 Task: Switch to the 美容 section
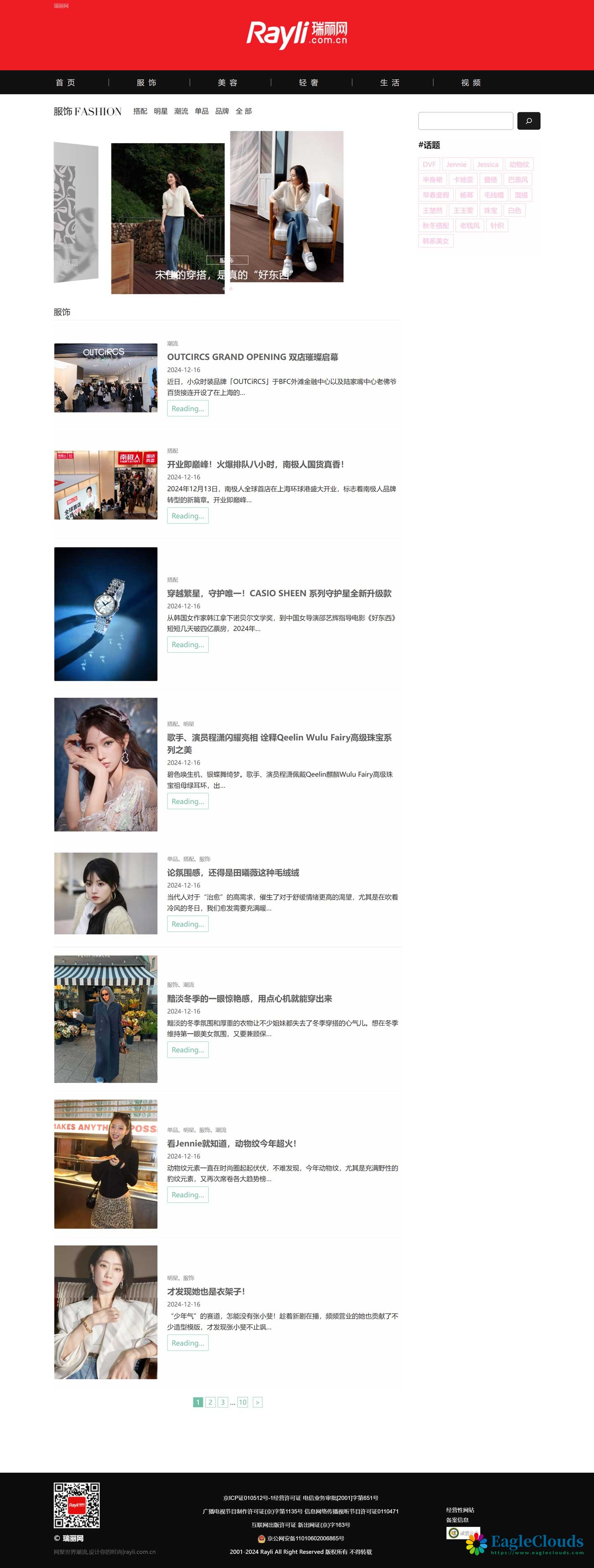[x=228, y=83]
